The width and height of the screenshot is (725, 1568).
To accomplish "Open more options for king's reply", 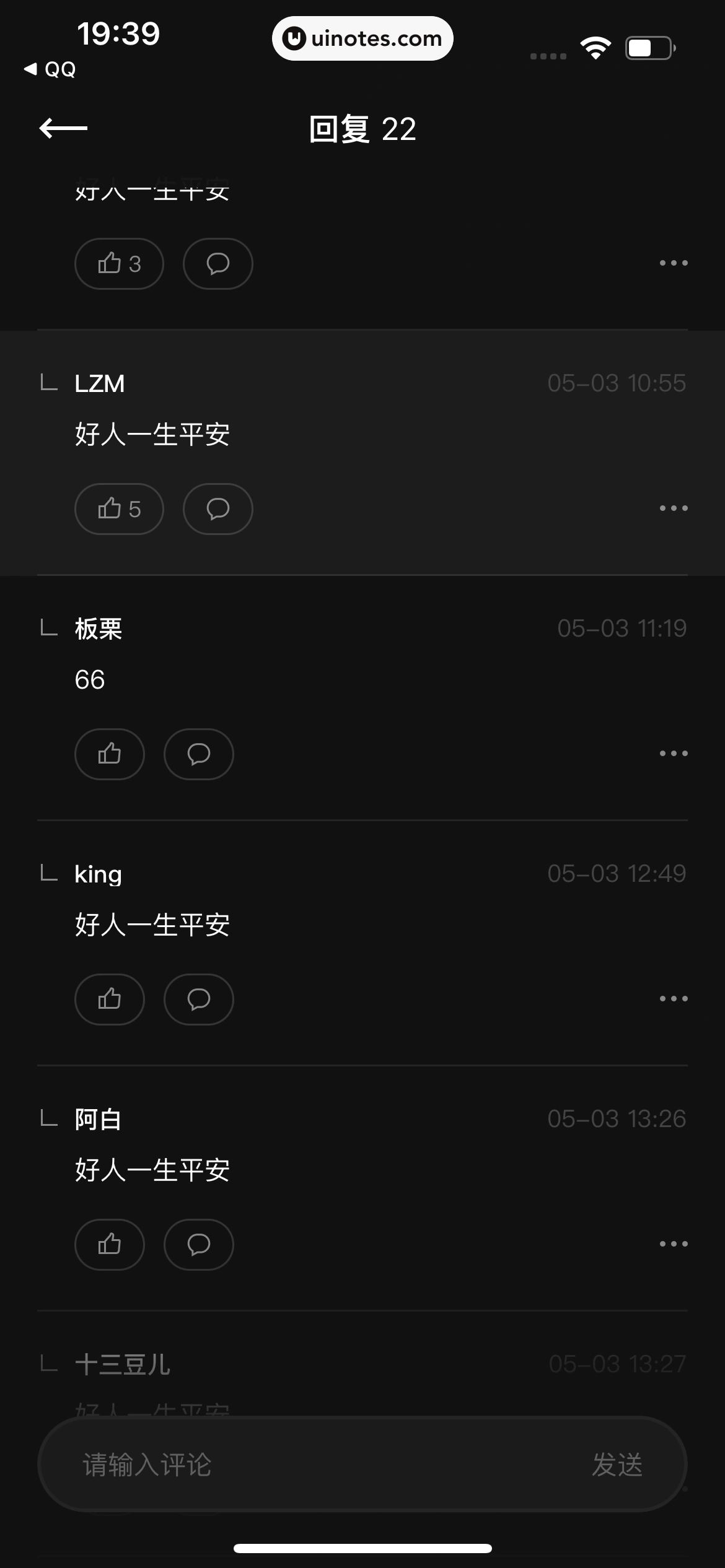I will (x=674, y=999).
